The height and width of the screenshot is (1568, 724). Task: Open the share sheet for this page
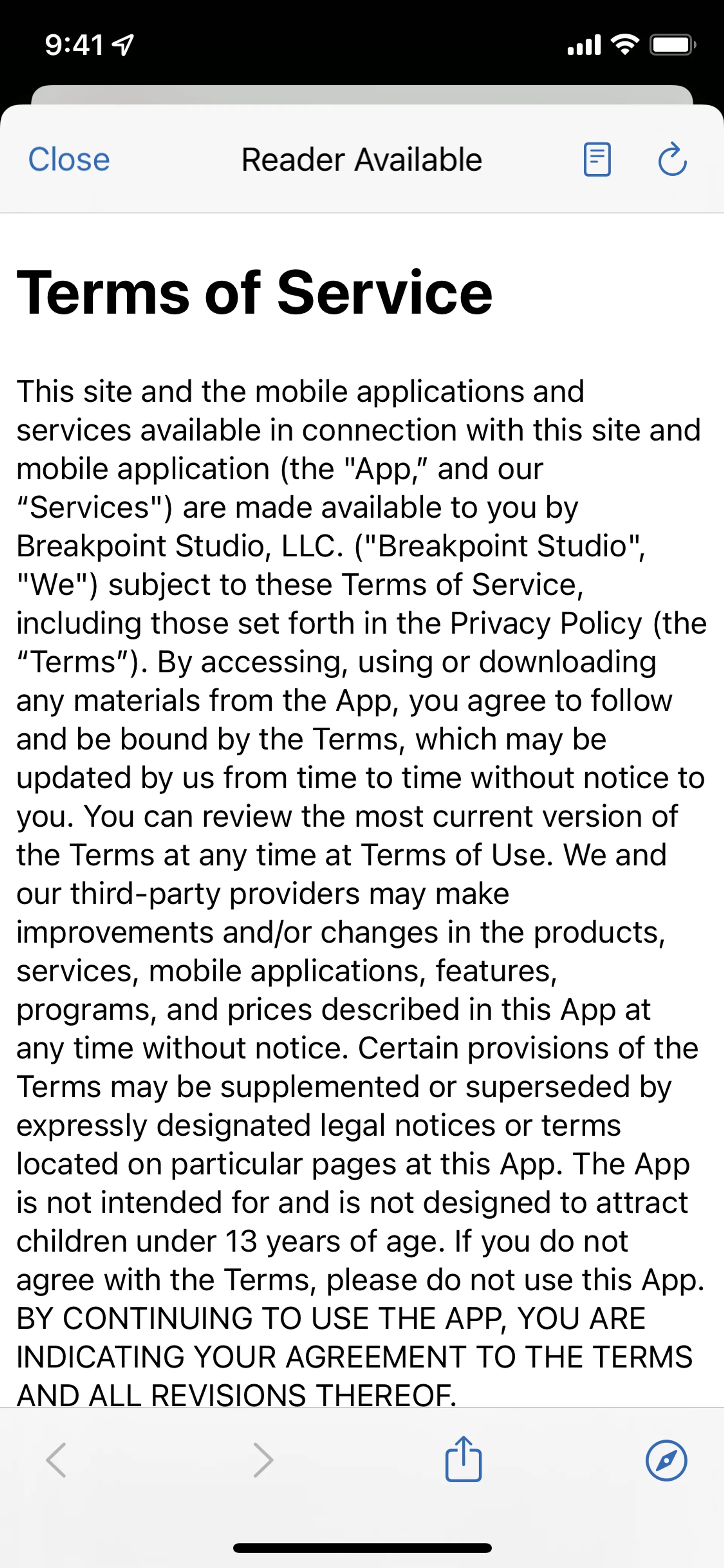(x=463, y=1459)
